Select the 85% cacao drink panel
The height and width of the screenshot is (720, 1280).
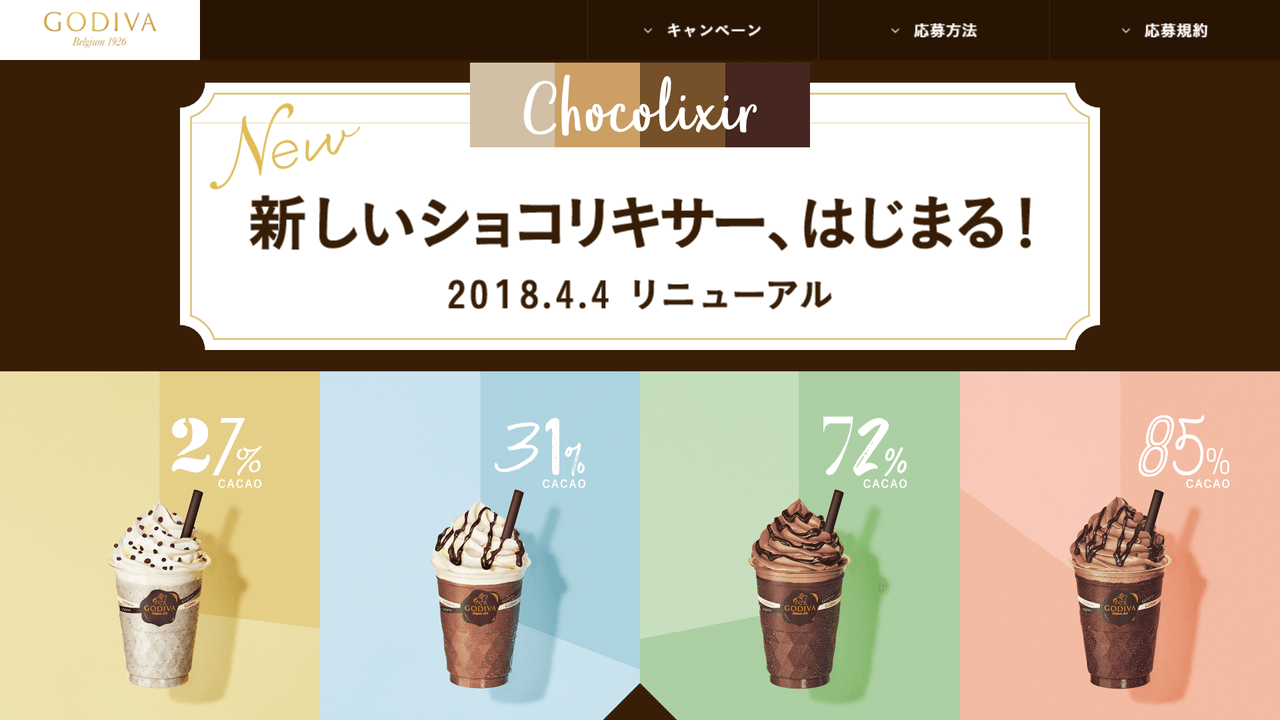1120,545
